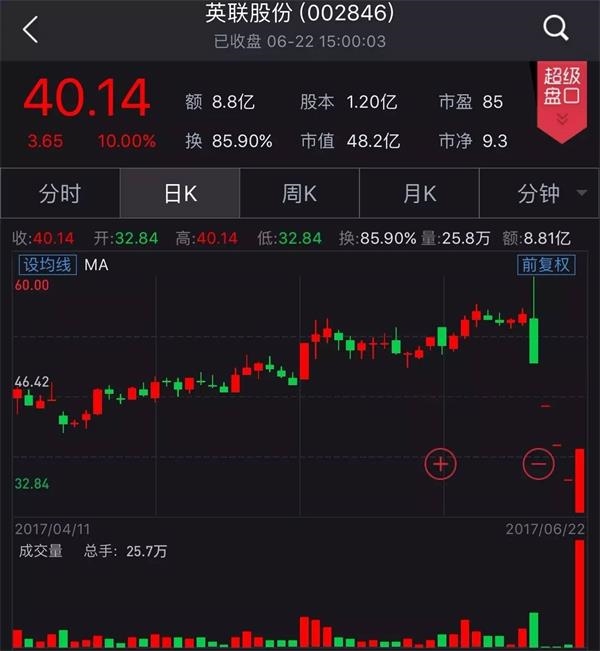Tap the 设均线 button
This screenshot has height=651, width=600.
coord(46,265)
